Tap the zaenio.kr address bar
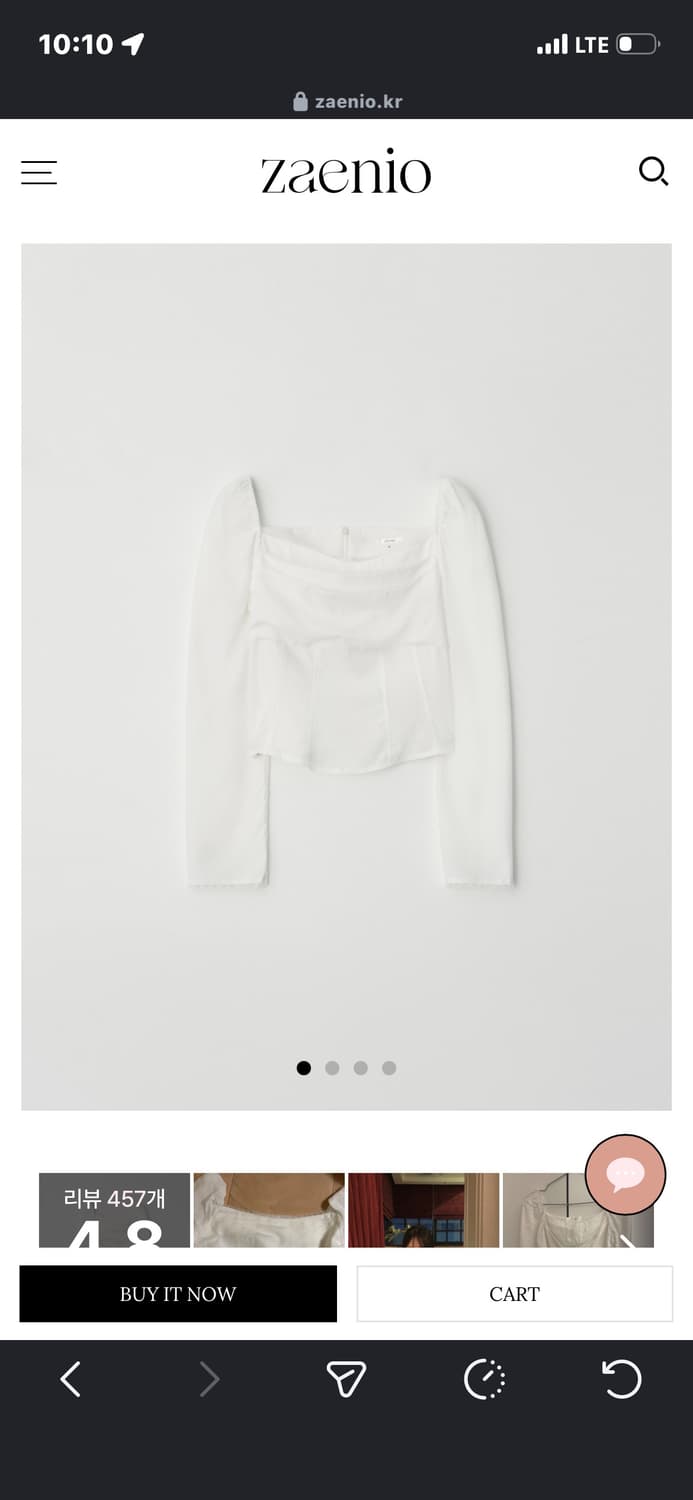This screenshot has width=693, height=1500. [x=347, y=101]
